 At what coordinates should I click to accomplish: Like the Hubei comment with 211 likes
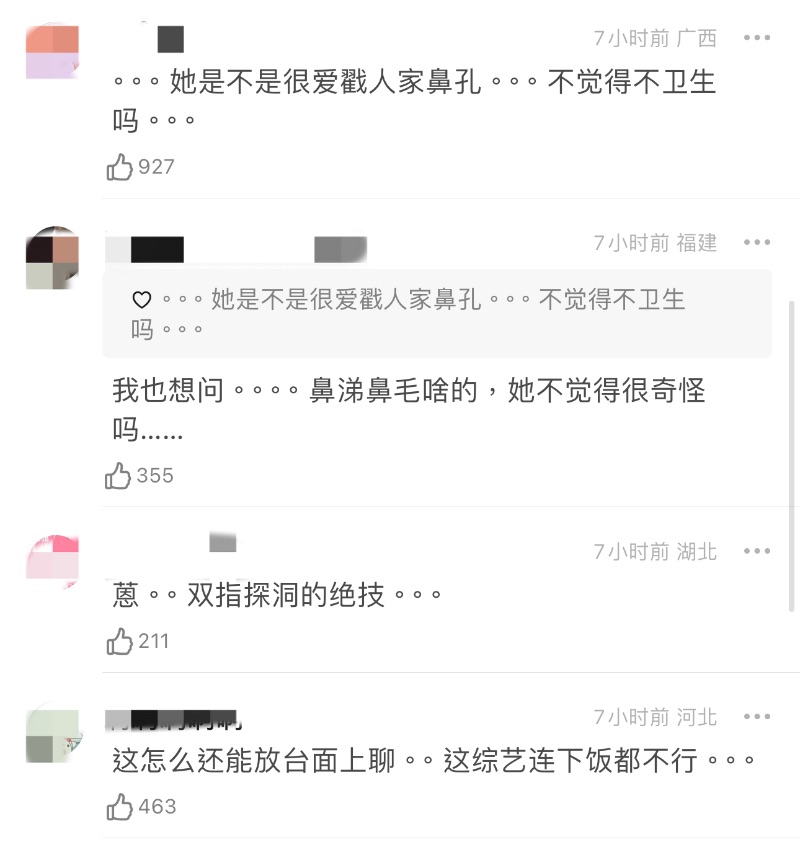(120, 641)
